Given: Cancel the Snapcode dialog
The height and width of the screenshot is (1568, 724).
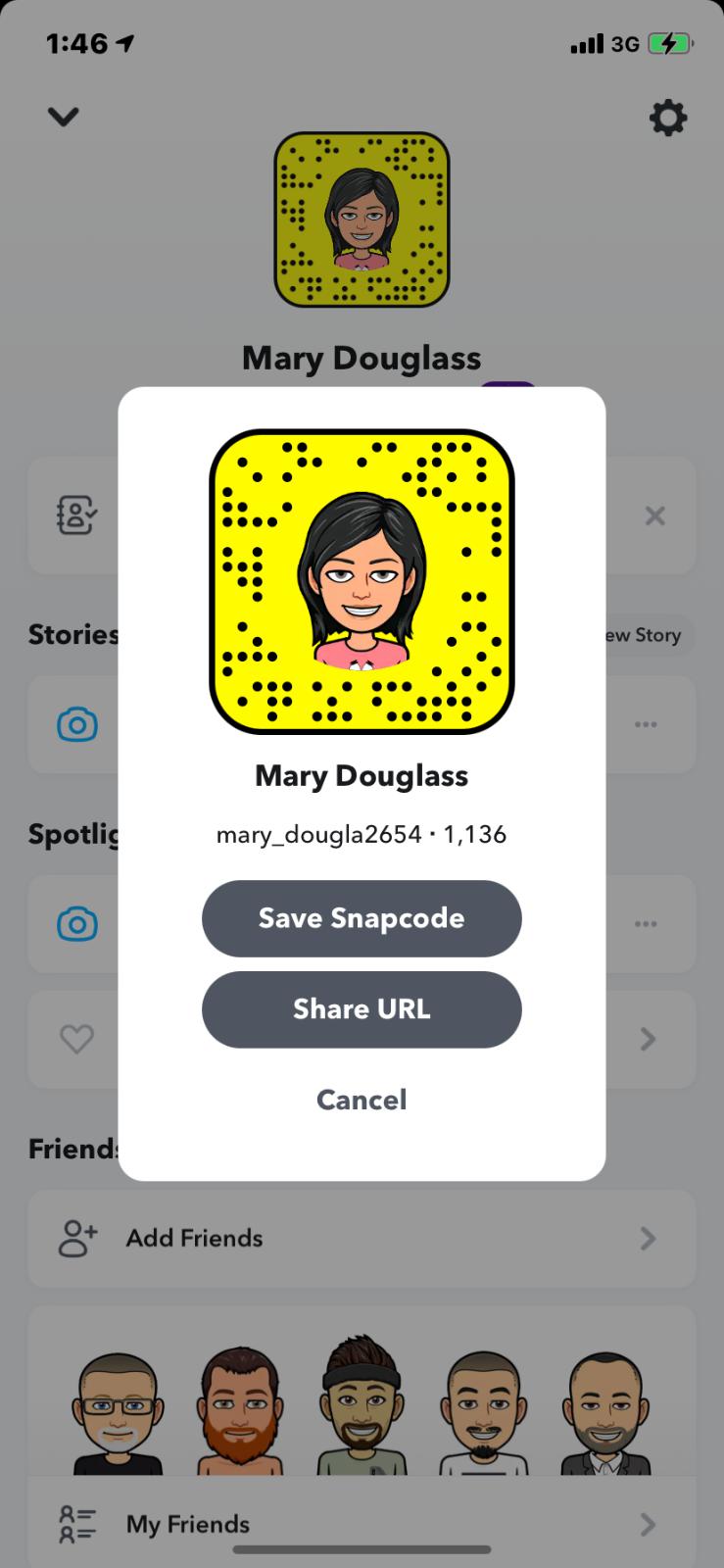Looking at the screenshot, I should tap(362, 1100).
